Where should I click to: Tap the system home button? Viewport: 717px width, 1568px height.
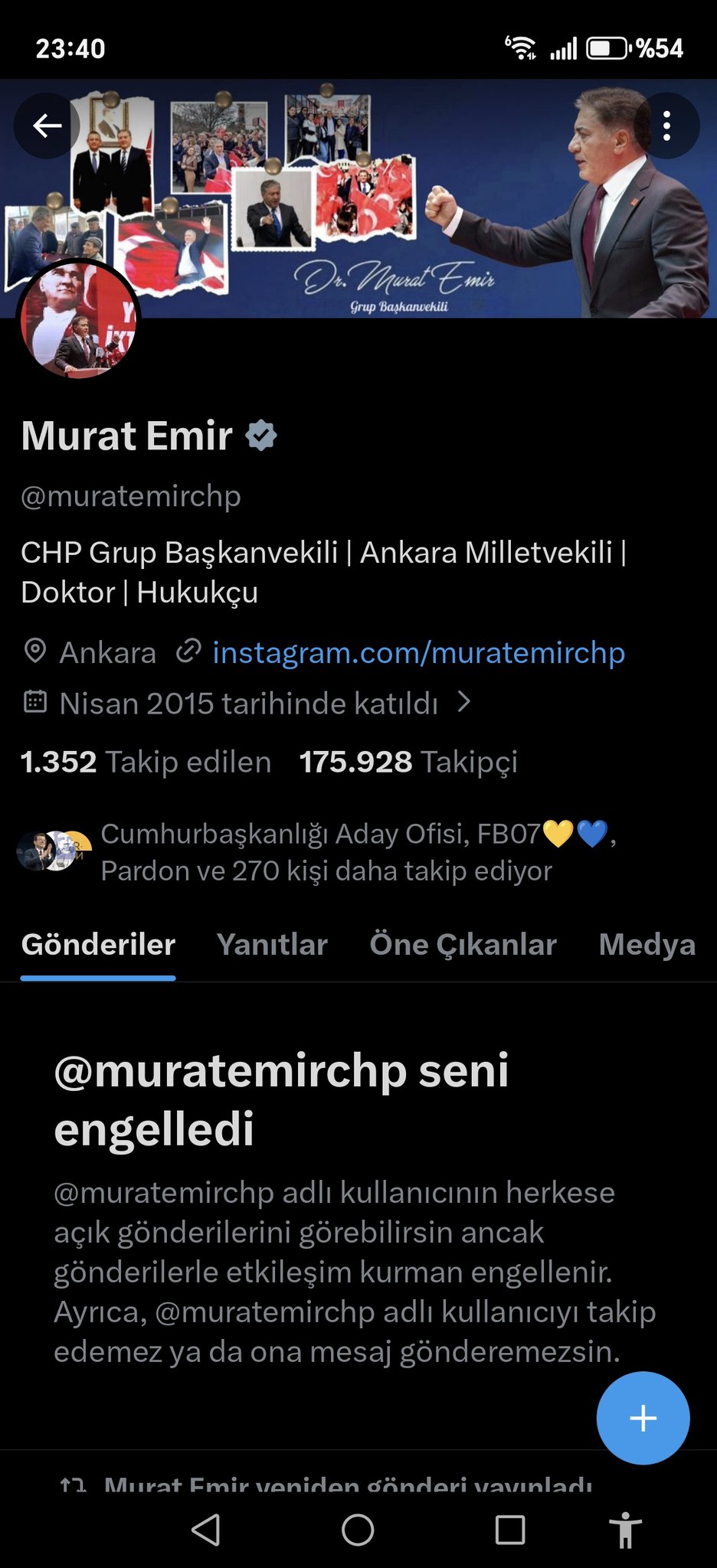358,1530
